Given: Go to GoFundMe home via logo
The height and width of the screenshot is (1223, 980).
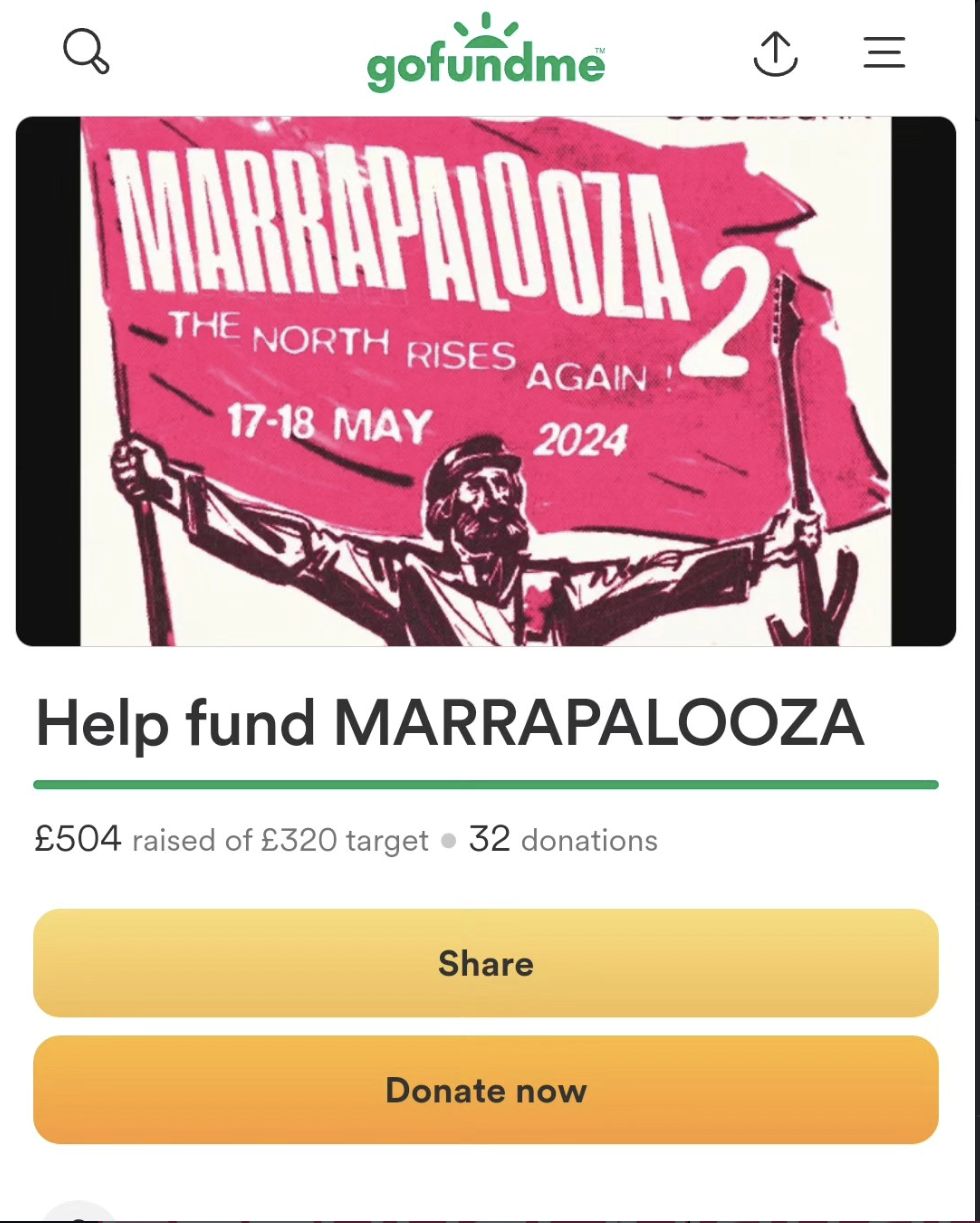Looking at the screenshot, I should tap(486, 55).
